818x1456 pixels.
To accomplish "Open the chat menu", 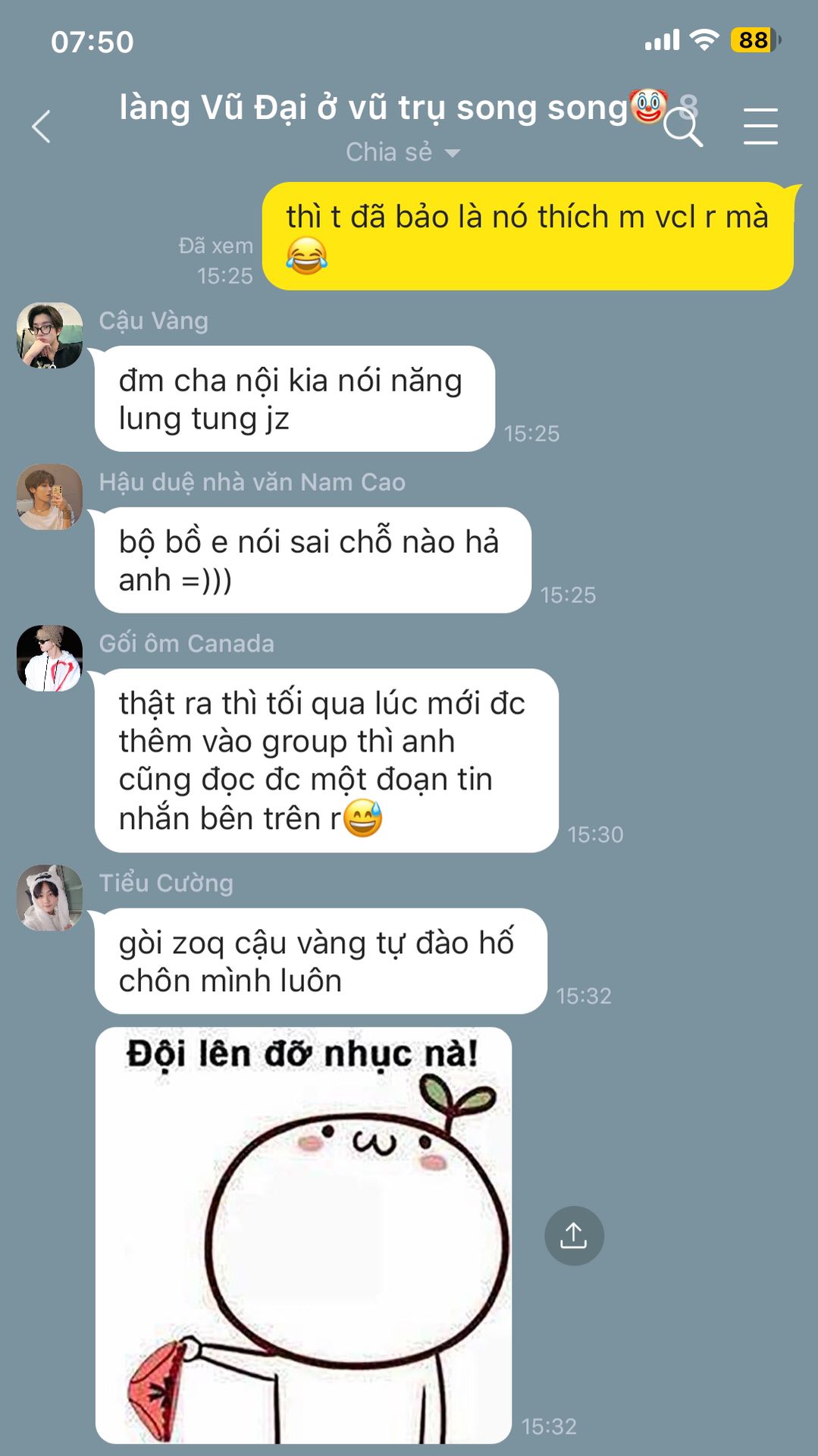I will coord(760,126).
